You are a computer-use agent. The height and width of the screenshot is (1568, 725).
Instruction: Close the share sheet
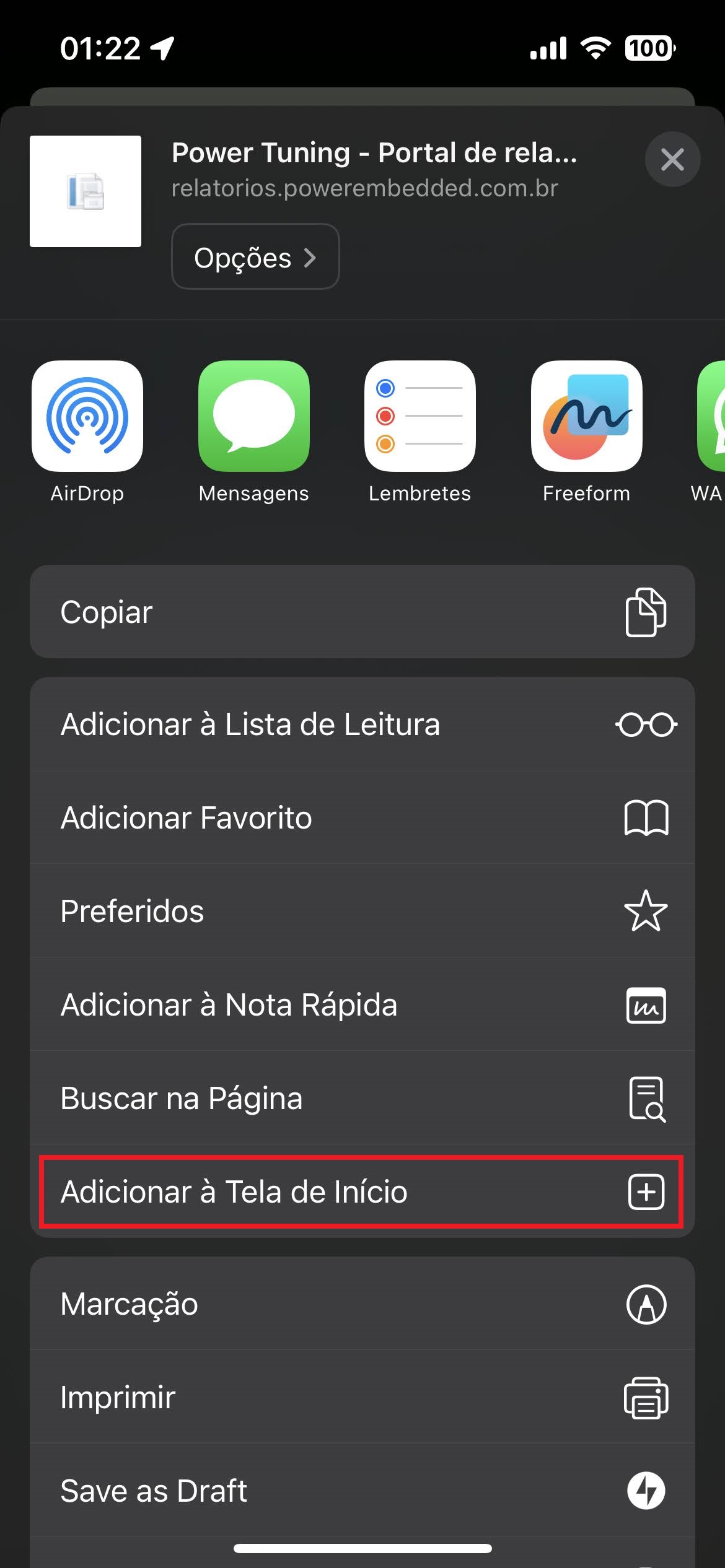(x=672, y=160)
